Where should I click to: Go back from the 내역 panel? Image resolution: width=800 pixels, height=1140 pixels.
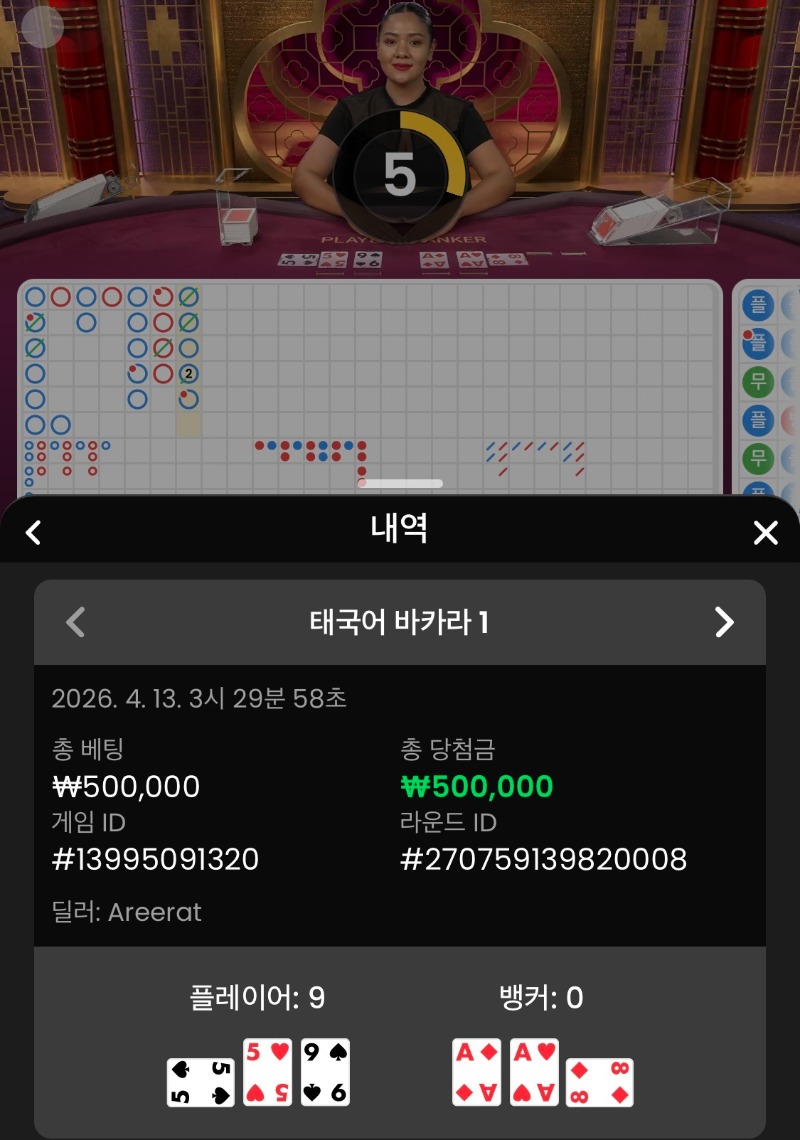tap(33, 532)
